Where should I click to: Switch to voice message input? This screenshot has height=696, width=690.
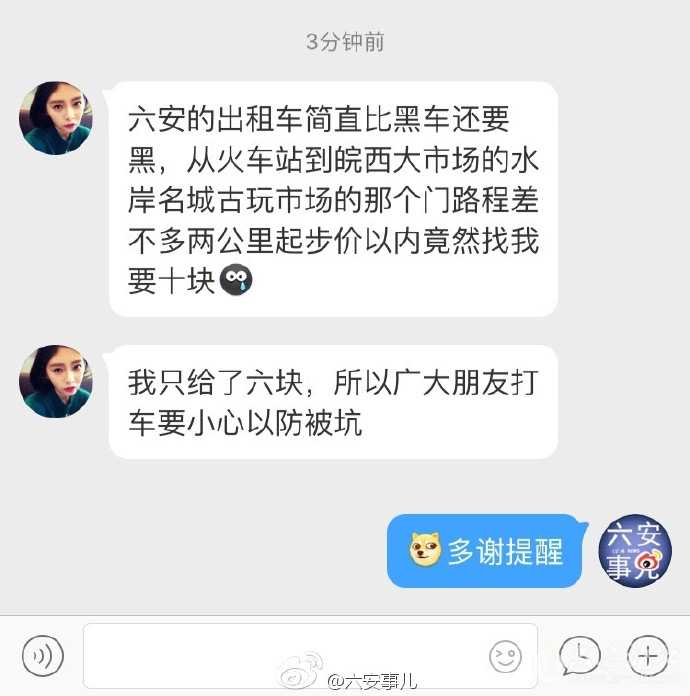43,656
